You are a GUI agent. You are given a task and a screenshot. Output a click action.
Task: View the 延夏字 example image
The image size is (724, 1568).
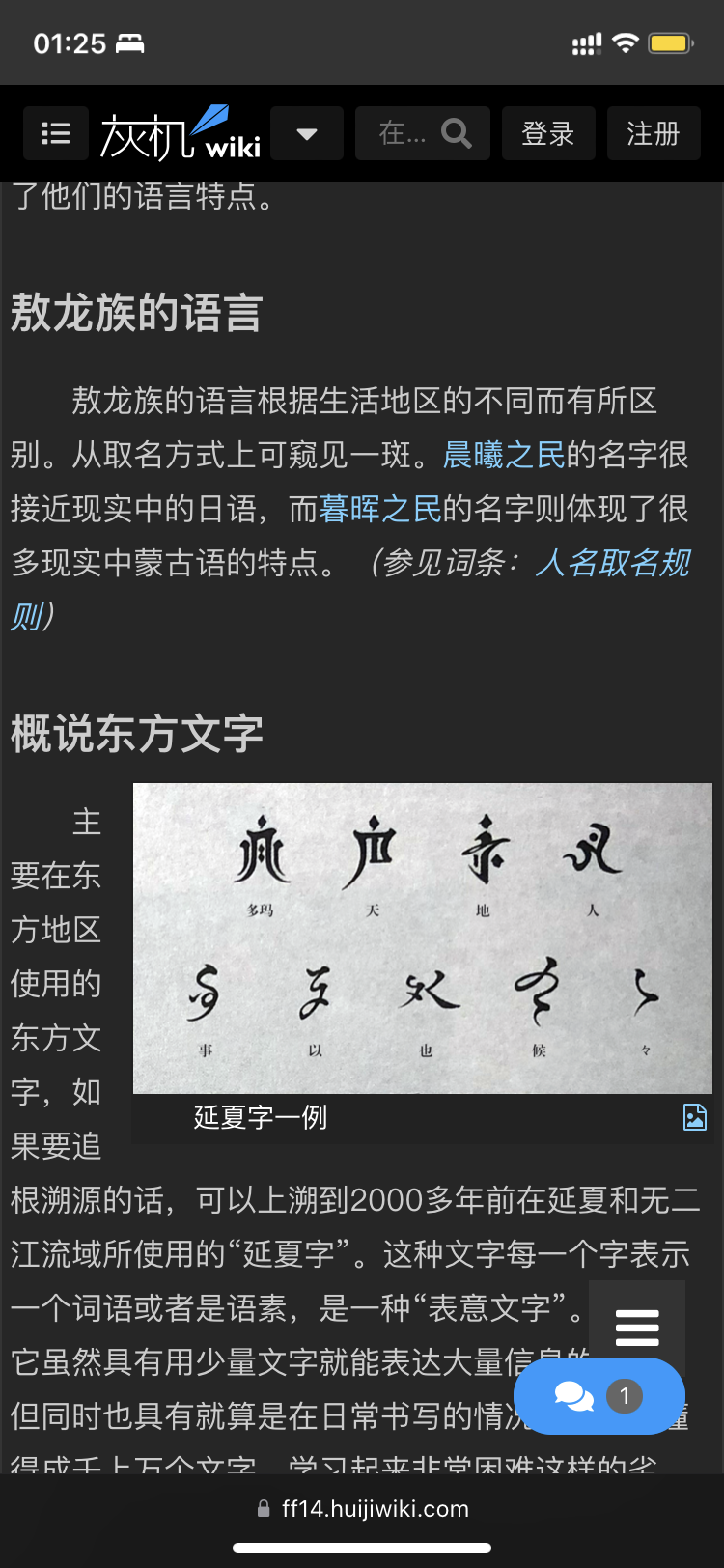(423, 938)
